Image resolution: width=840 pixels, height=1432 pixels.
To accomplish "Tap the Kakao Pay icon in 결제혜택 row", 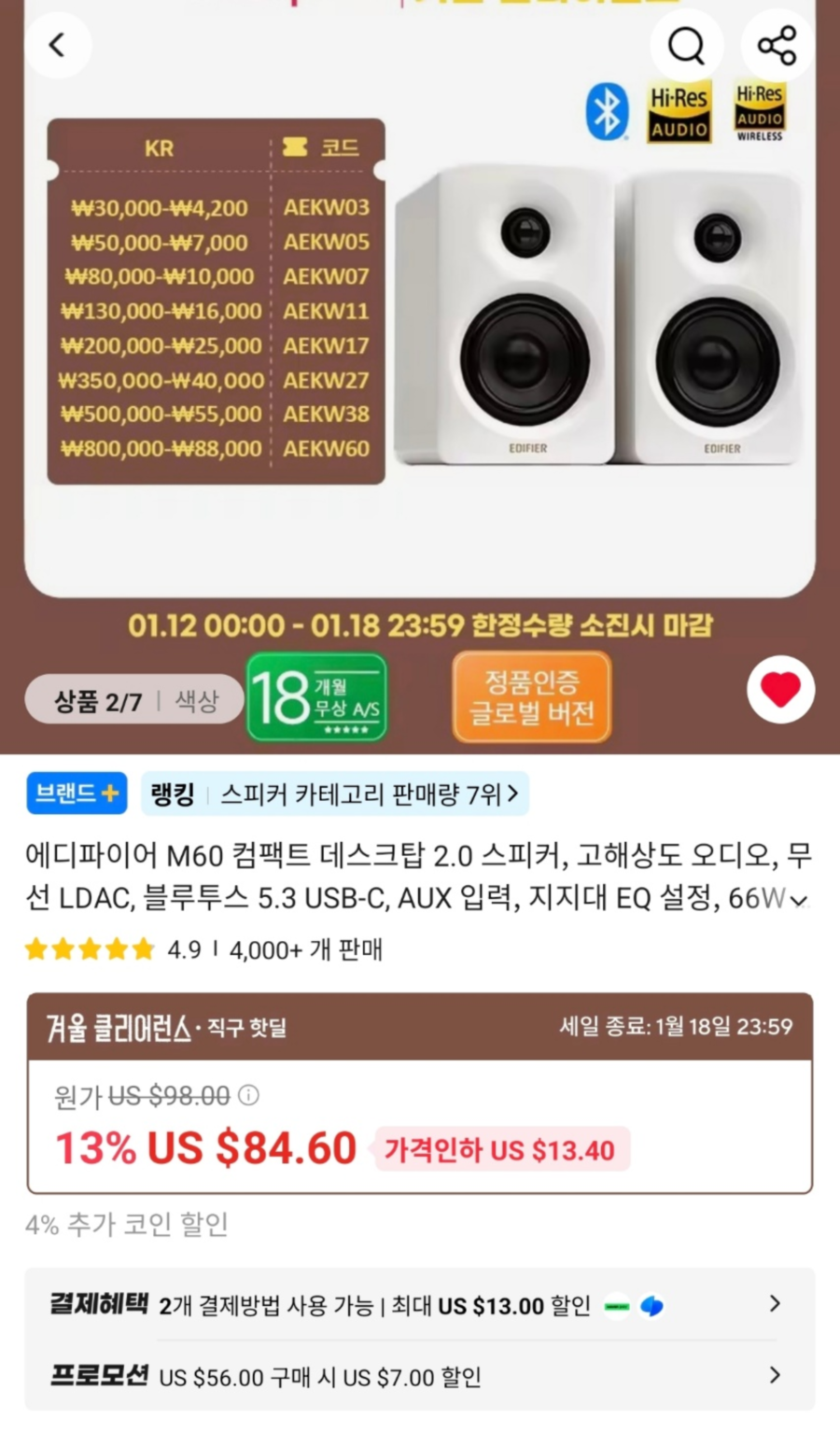I will coord(651,1306).
